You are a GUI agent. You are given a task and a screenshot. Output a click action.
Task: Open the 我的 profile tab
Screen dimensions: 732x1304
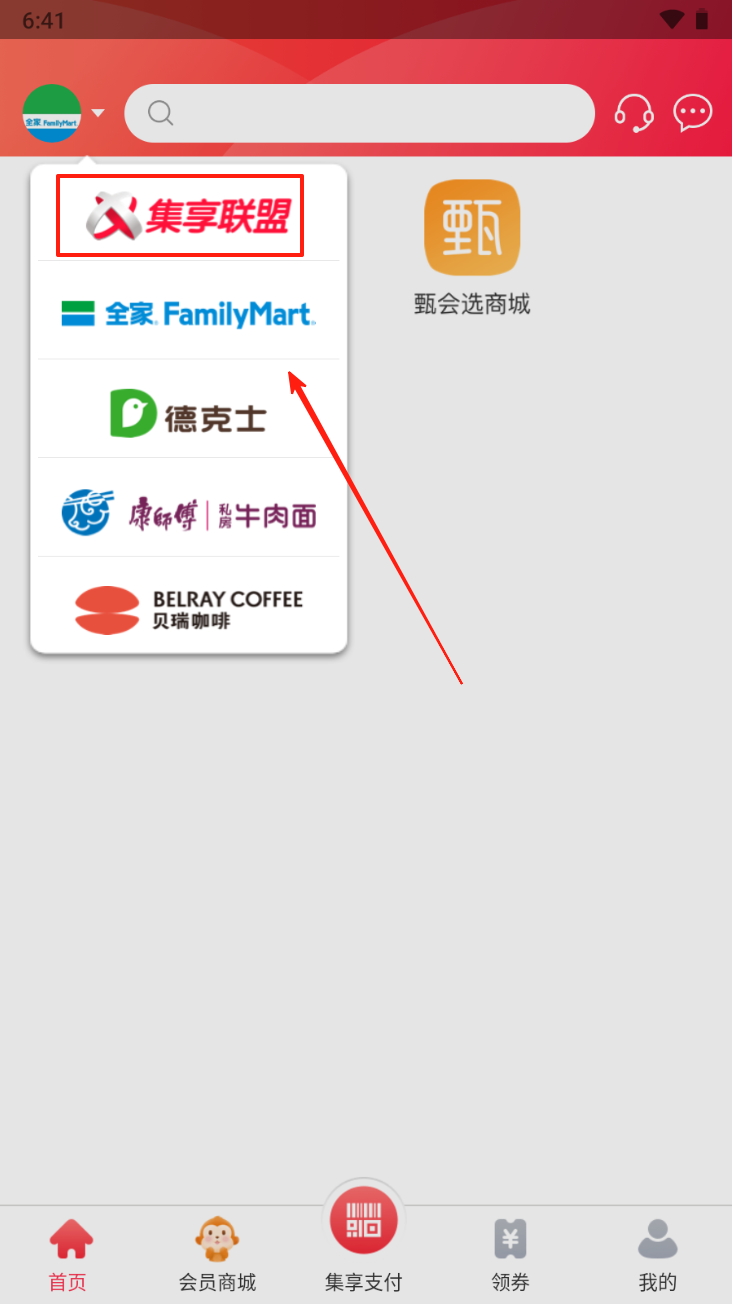tap(657, 1253)
